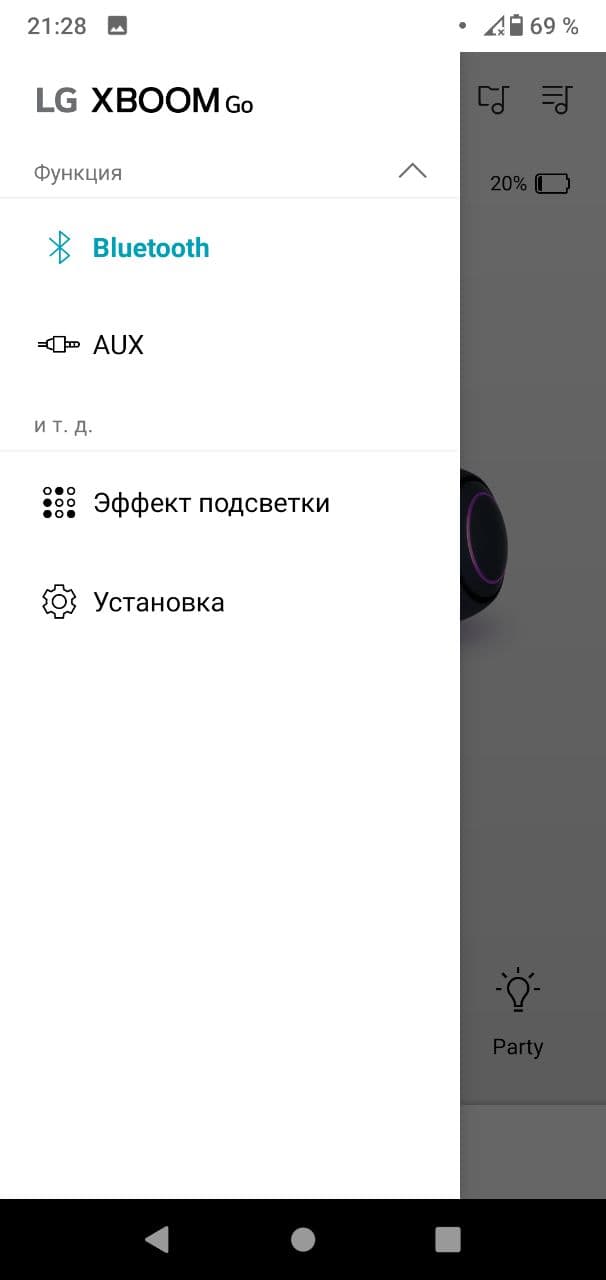Screen dimensions: 606x1280
Task: Open recent apps from the navigation bar
Action: pyautogui.click(x=448, y=1240)
